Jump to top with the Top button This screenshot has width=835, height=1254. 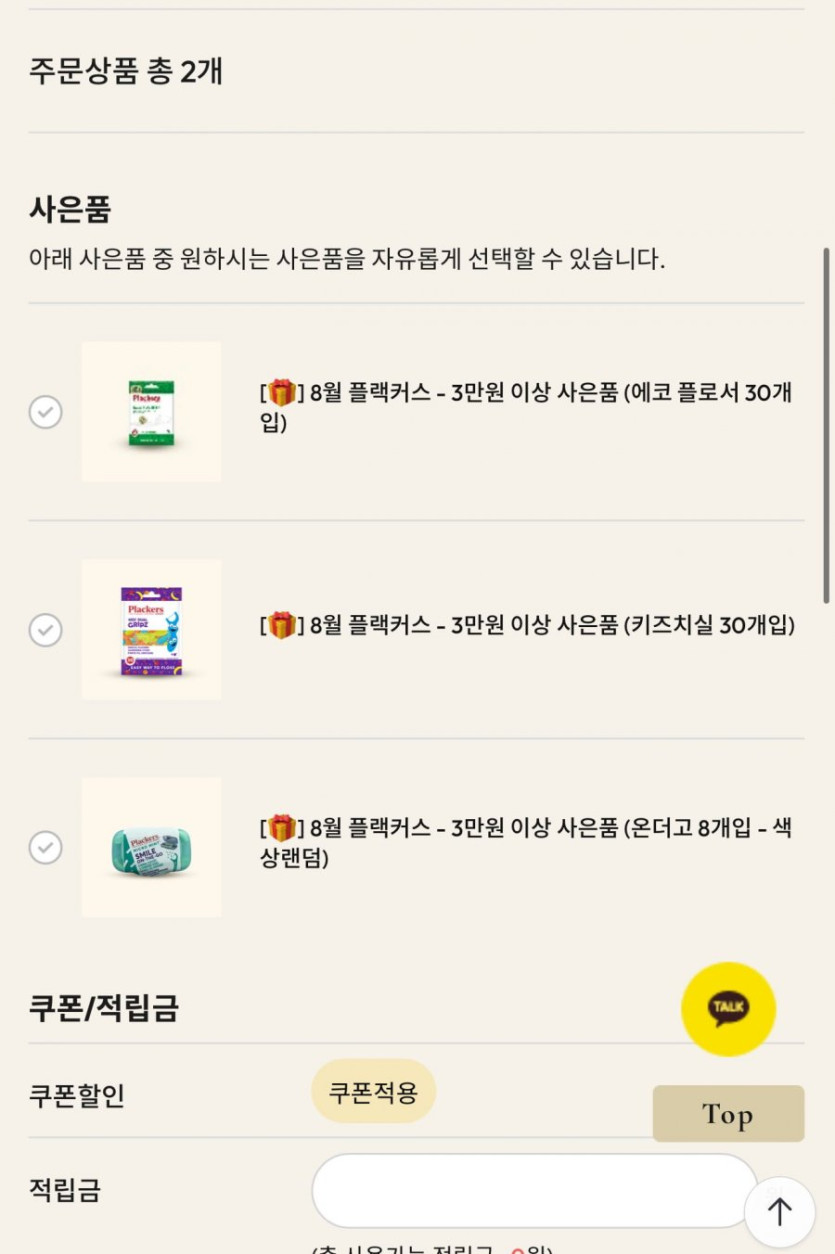pos(728,1114)
